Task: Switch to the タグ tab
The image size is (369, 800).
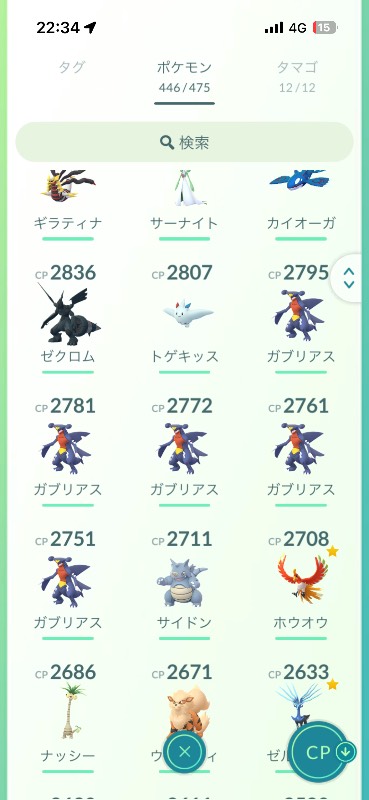Action: tap(71, 67)
